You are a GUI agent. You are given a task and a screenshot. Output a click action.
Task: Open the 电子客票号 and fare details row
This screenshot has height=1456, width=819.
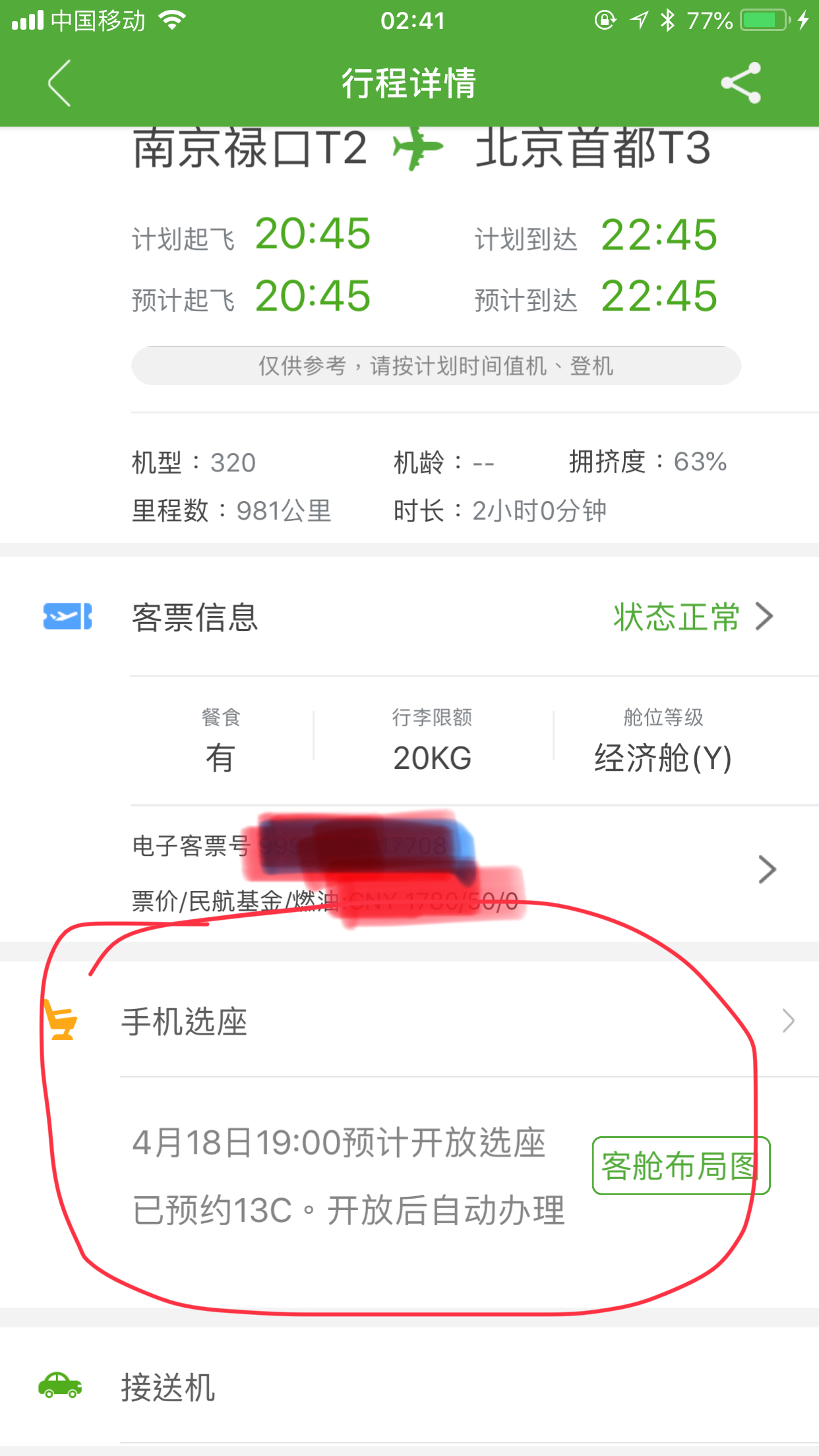(475, 872)
